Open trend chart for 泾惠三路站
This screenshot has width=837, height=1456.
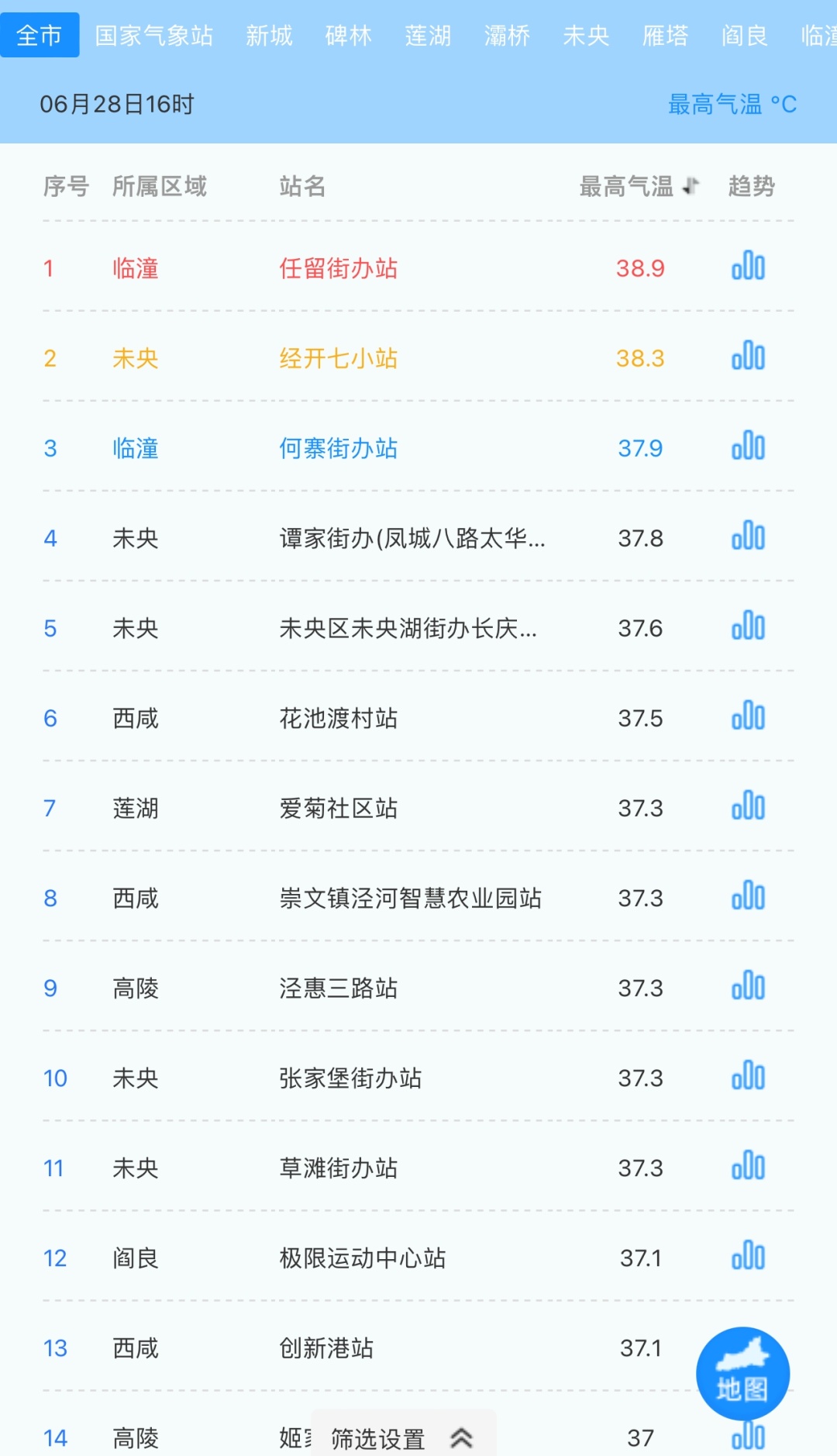coord(746,987)
